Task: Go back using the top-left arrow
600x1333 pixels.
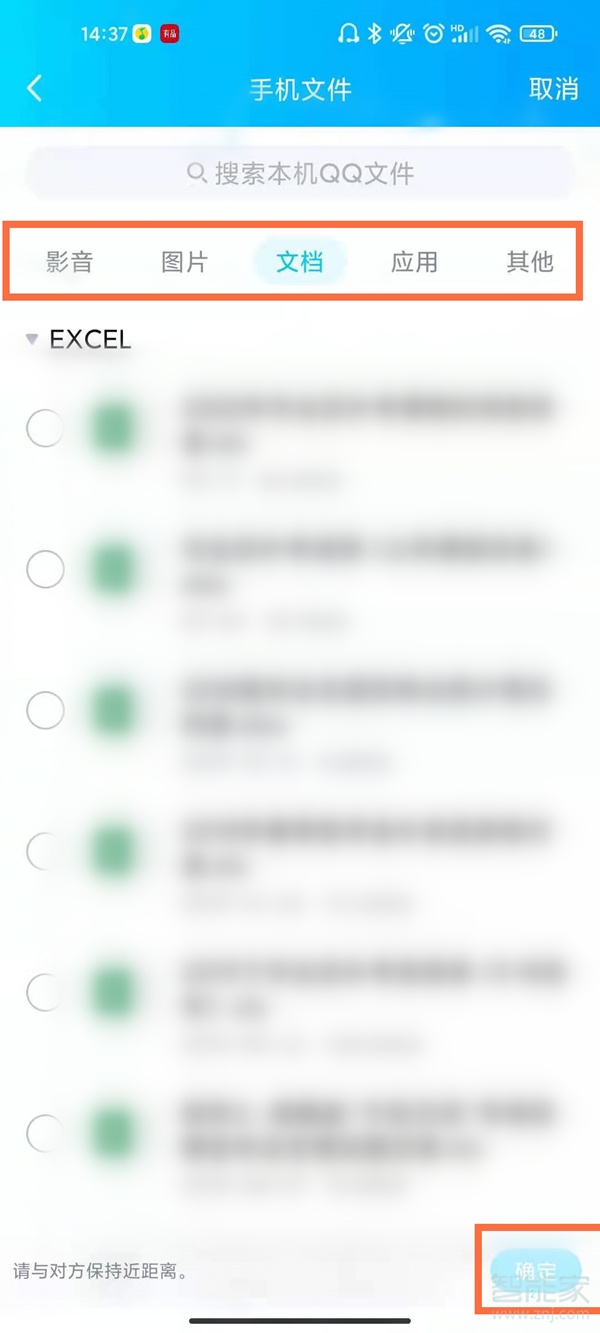Action: click(x=34, y=88)
